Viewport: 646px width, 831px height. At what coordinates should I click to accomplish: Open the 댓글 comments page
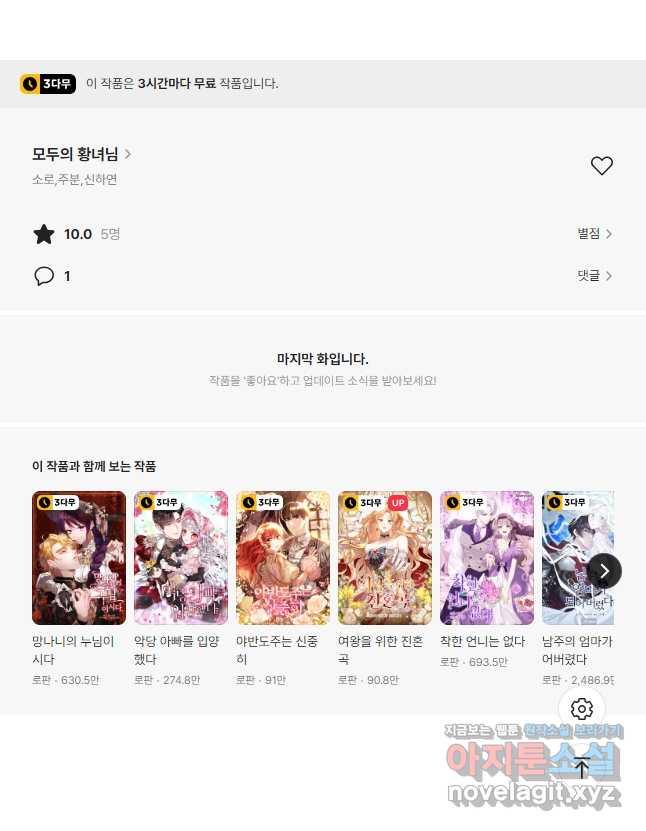[594, 276]
